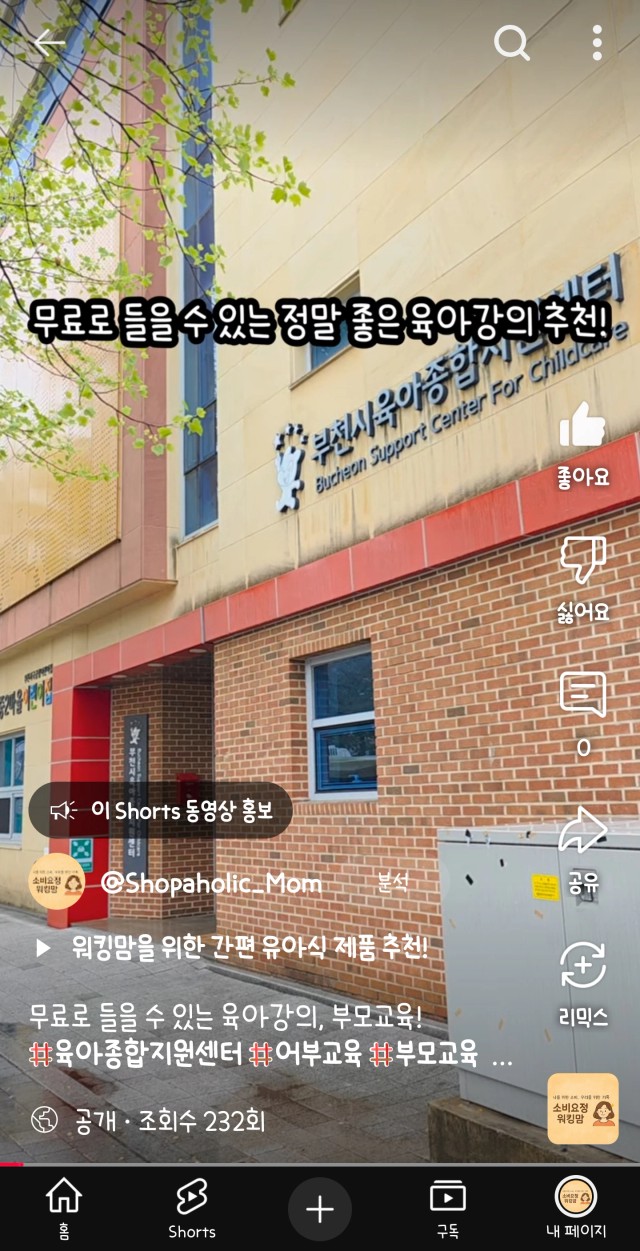640x1251 pixels.
Task: Go back using the top arrow
Action: tap(49, 42)
